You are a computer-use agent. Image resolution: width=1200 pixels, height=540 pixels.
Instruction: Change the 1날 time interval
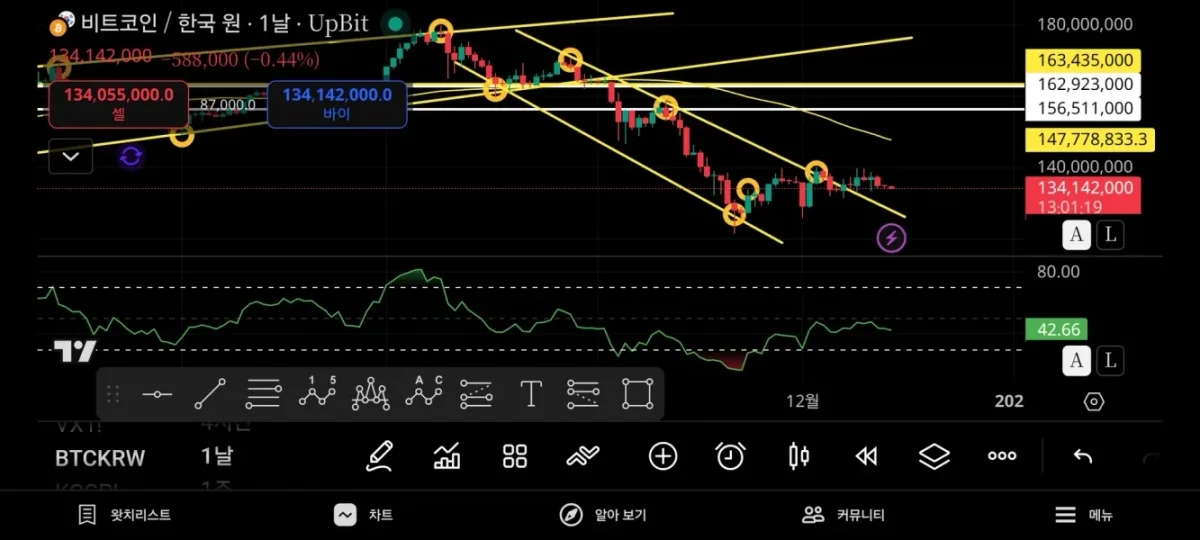(216, 457)
